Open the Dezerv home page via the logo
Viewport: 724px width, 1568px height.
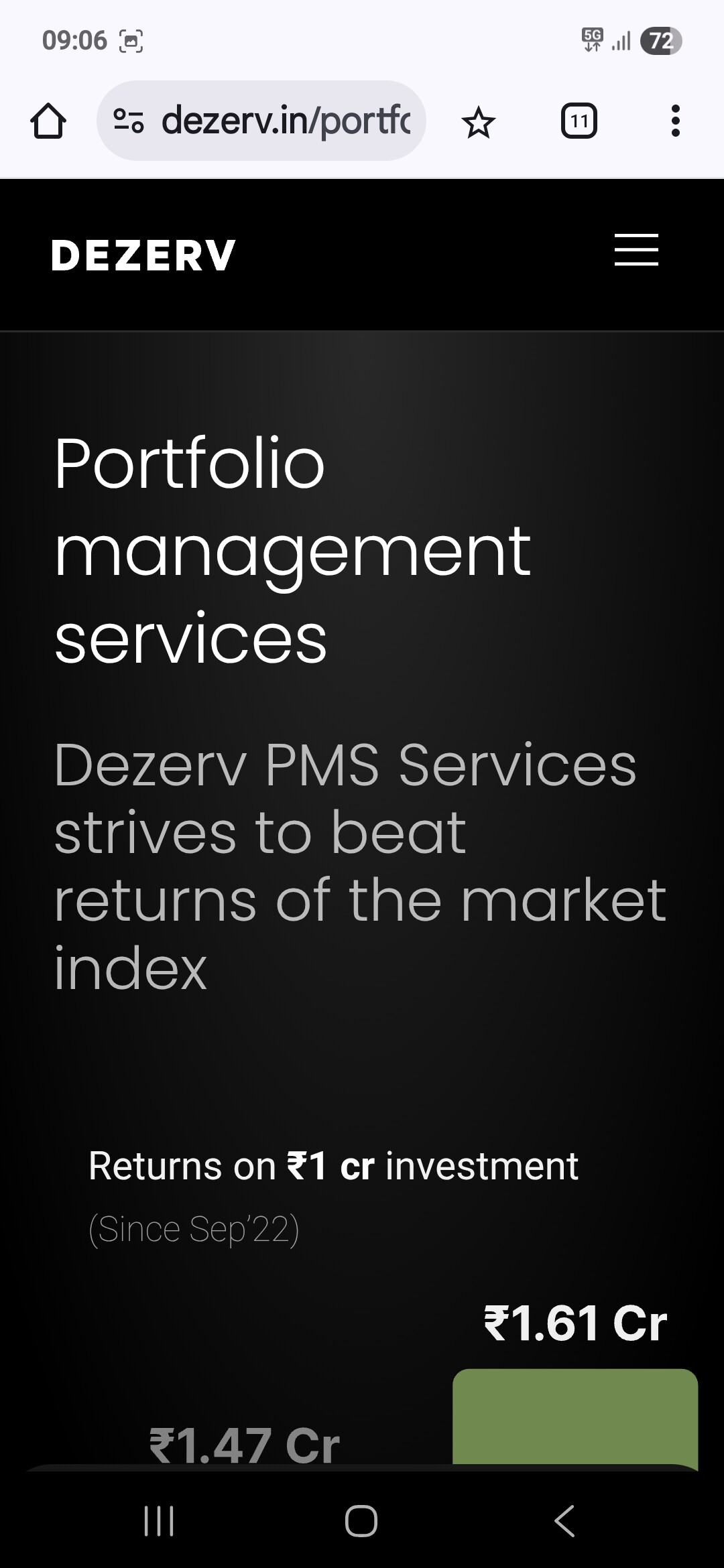(x=143, y=256)
